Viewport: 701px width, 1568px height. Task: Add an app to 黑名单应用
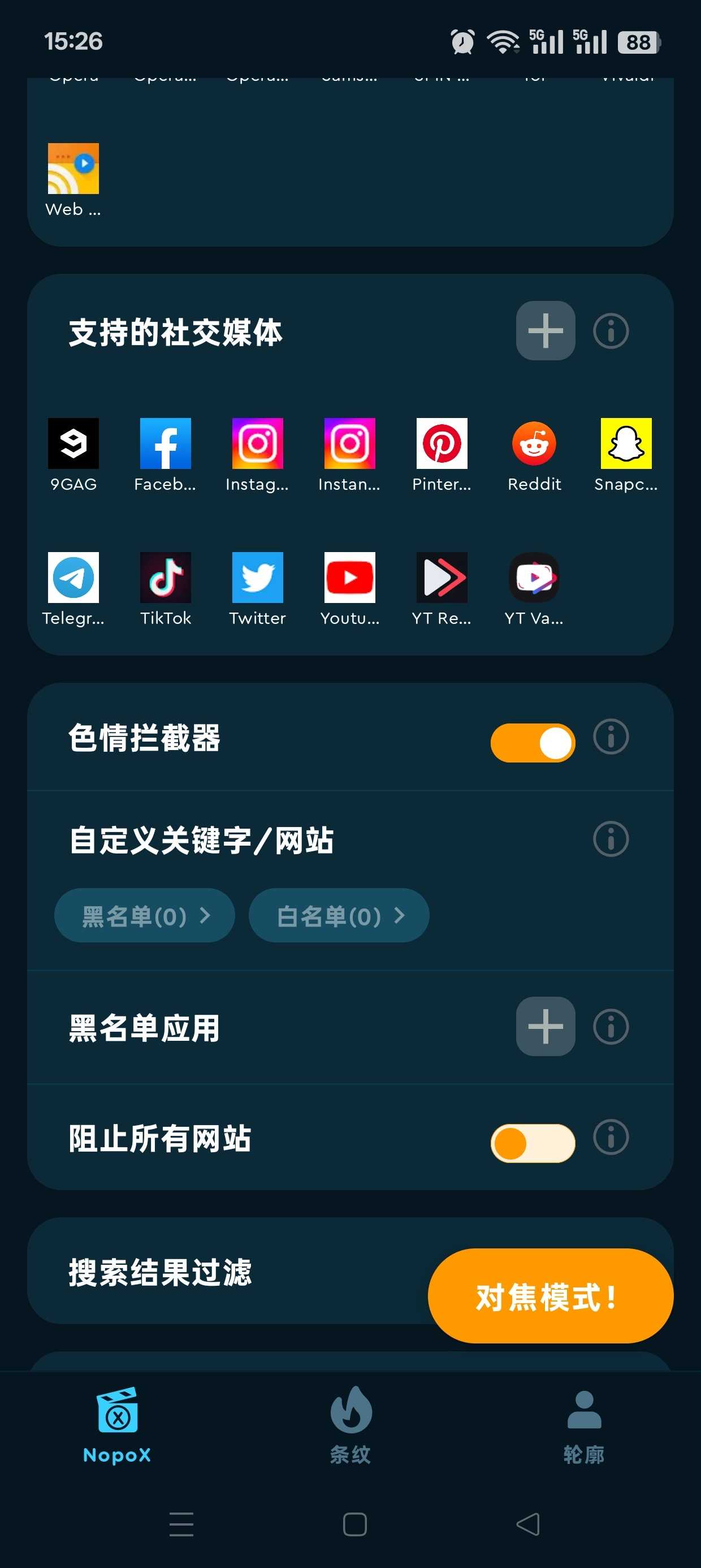pos(545,1026)
